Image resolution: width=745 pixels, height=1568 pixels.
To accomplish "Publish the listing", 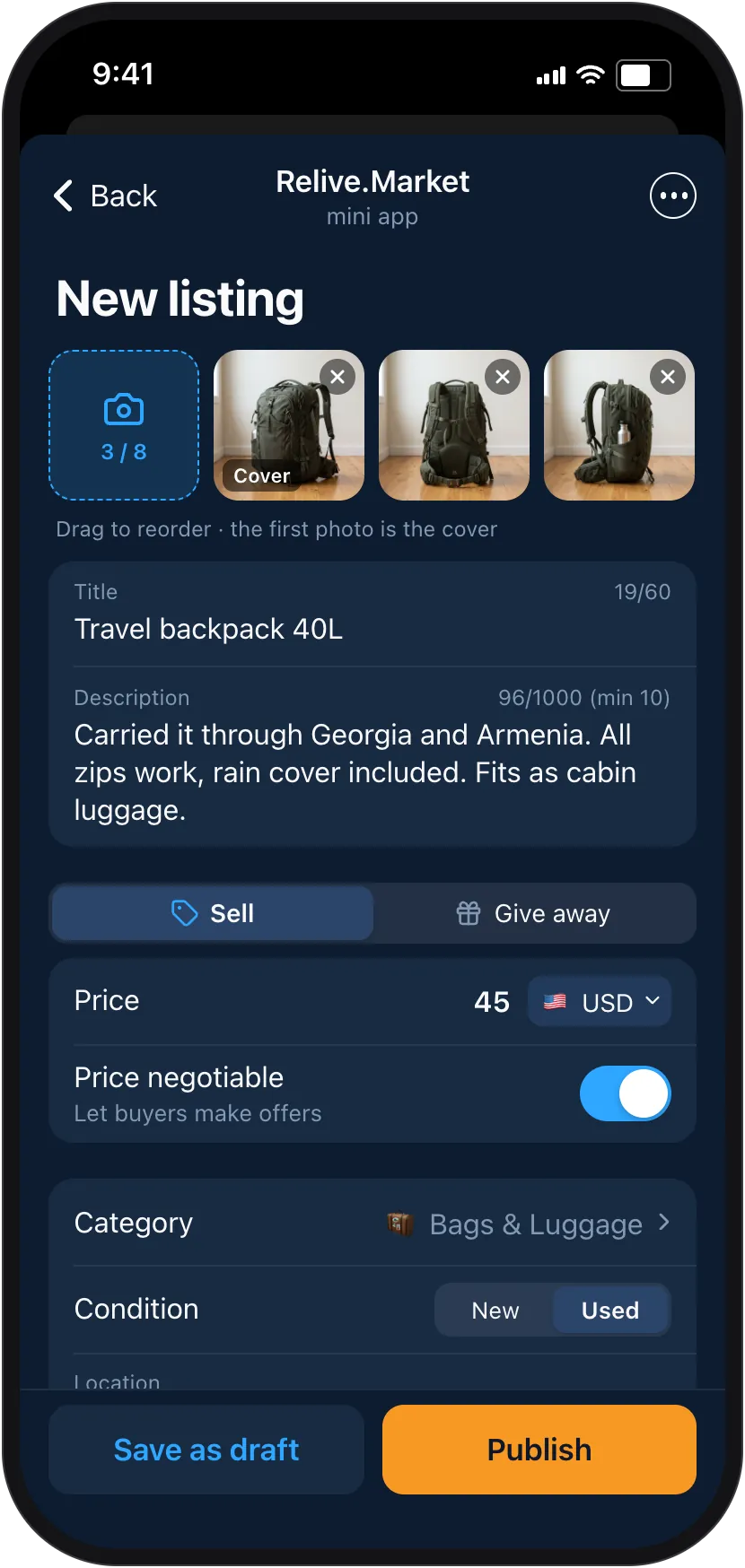I will pyautogui.click(x=539, y=1450).
